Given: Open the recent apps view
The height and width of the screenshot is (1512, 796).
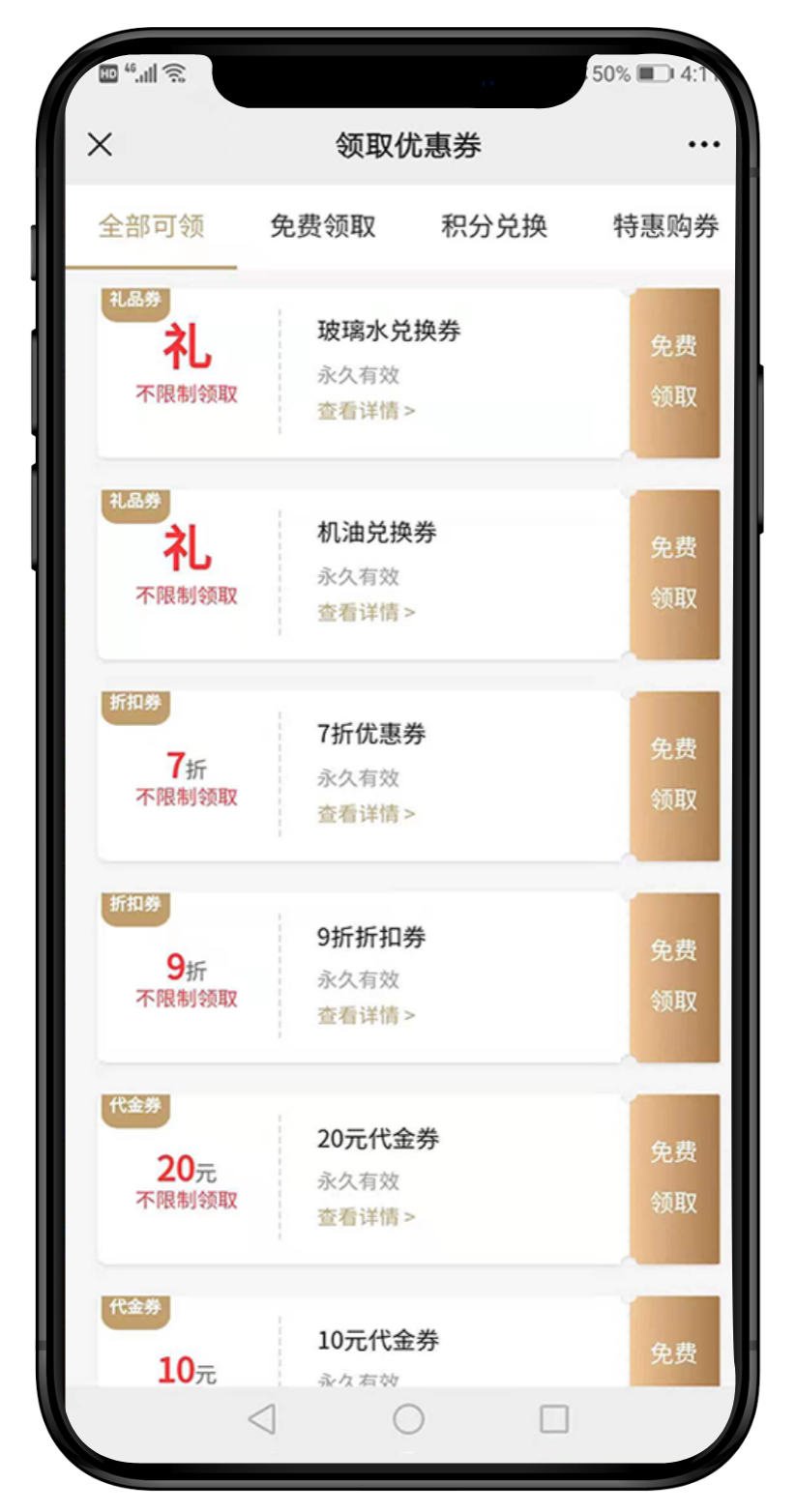Looking at the screenshot, I should (x=553, y=1419).
